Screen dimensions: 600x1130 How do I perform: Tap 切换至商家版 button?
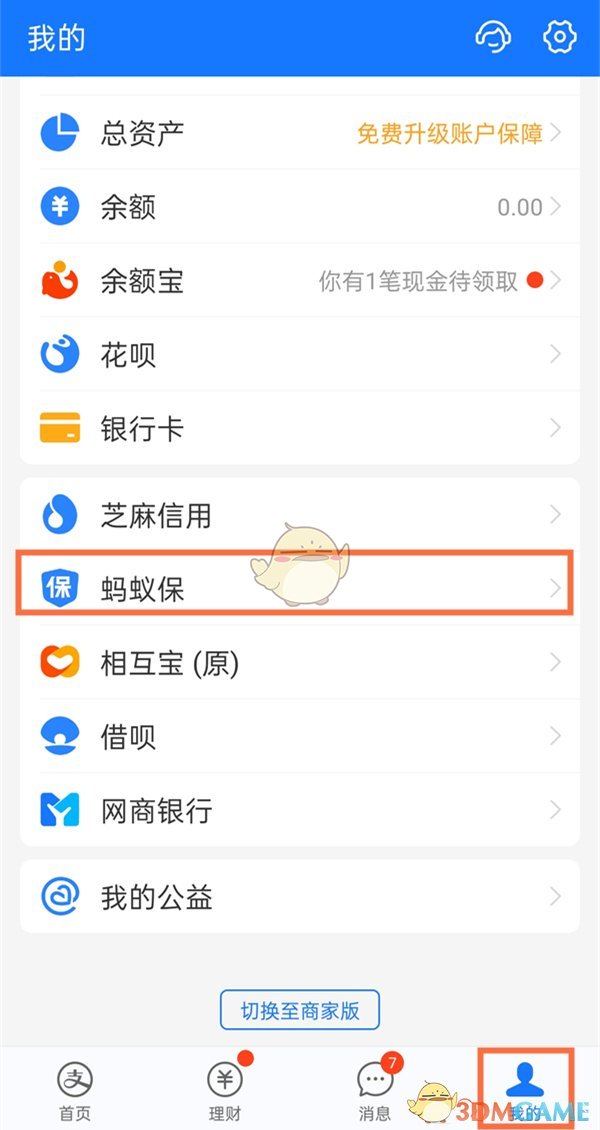pos(300,1010)
